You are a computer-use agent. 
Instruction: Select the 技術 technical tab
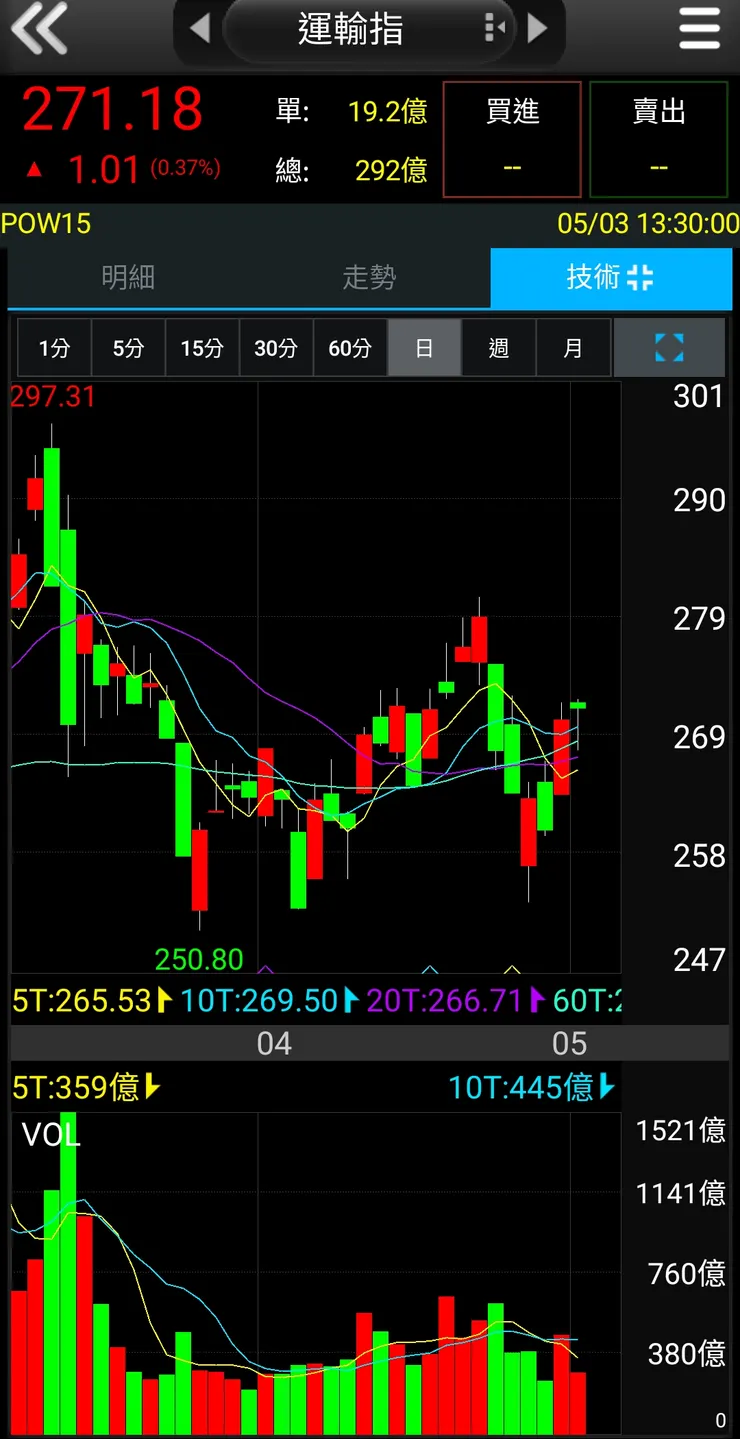click(x=610, y=277)
